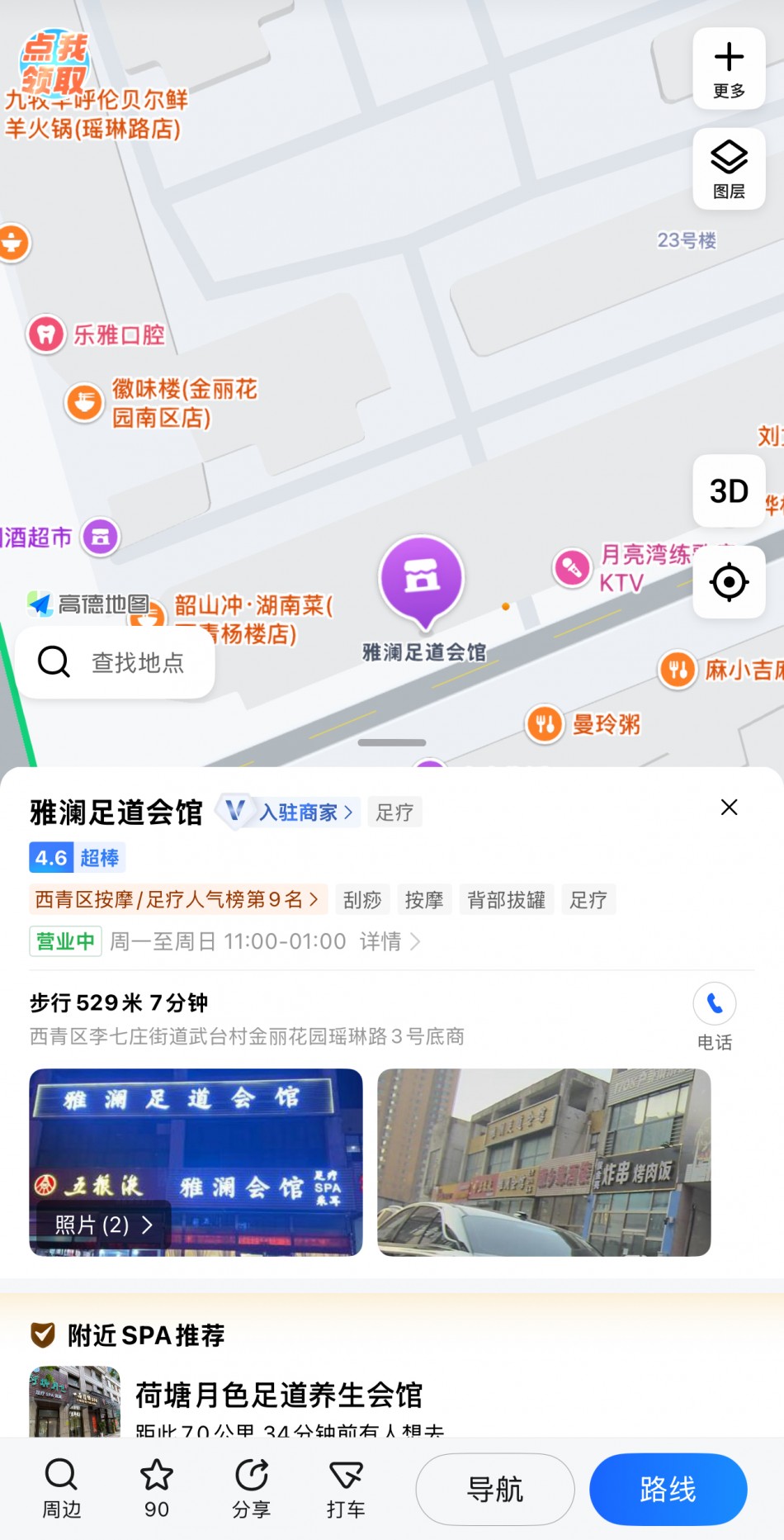Show 路线 route options
The image size is (784, 1540).
[x=668, y=1490]
